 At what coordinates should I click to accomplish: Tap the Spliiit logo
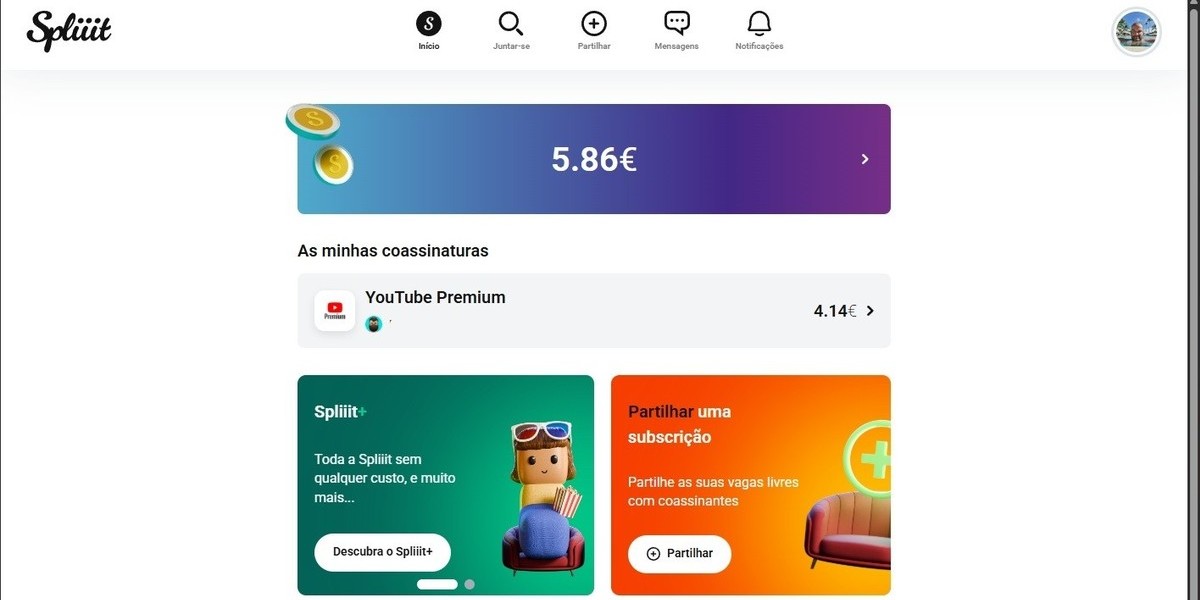[x=68, y=30]
